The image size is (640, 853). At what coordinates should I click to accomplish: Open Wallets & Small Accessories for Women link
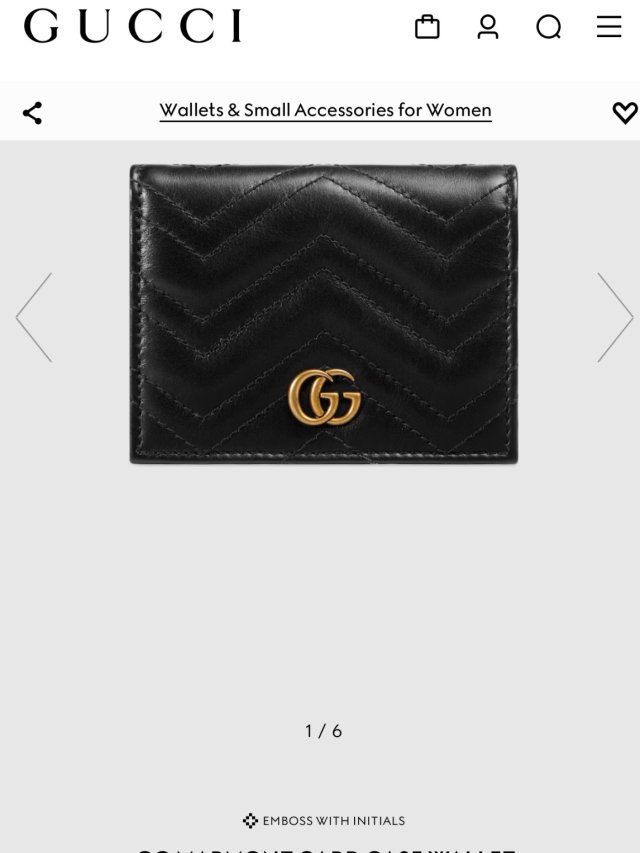pyautogui.click(x=325, y=111)
